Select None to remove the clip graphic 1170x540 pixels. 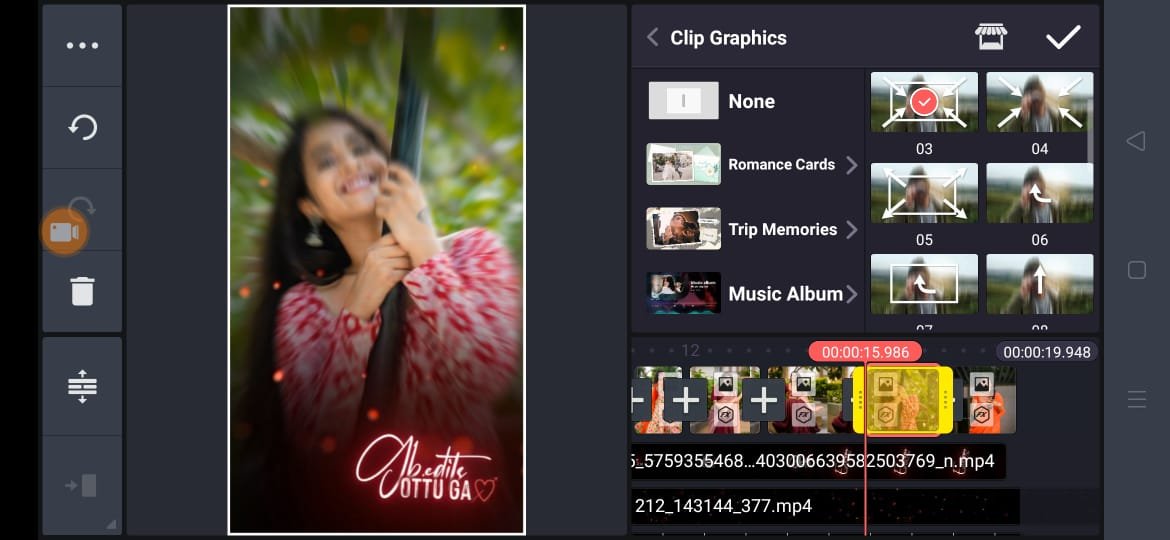click(750, 101)
